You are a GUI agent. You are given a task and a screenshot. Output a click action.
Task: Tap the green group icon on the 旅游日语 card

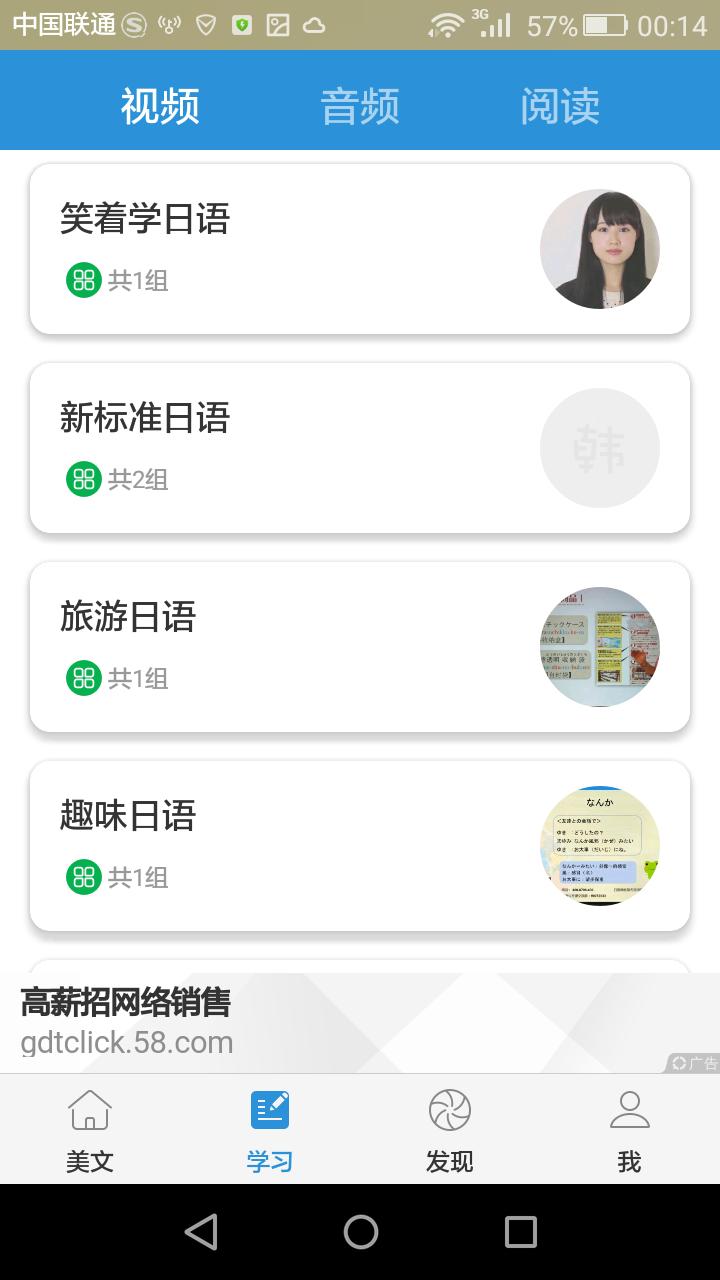pyautogui.click(x=83, y=679)
